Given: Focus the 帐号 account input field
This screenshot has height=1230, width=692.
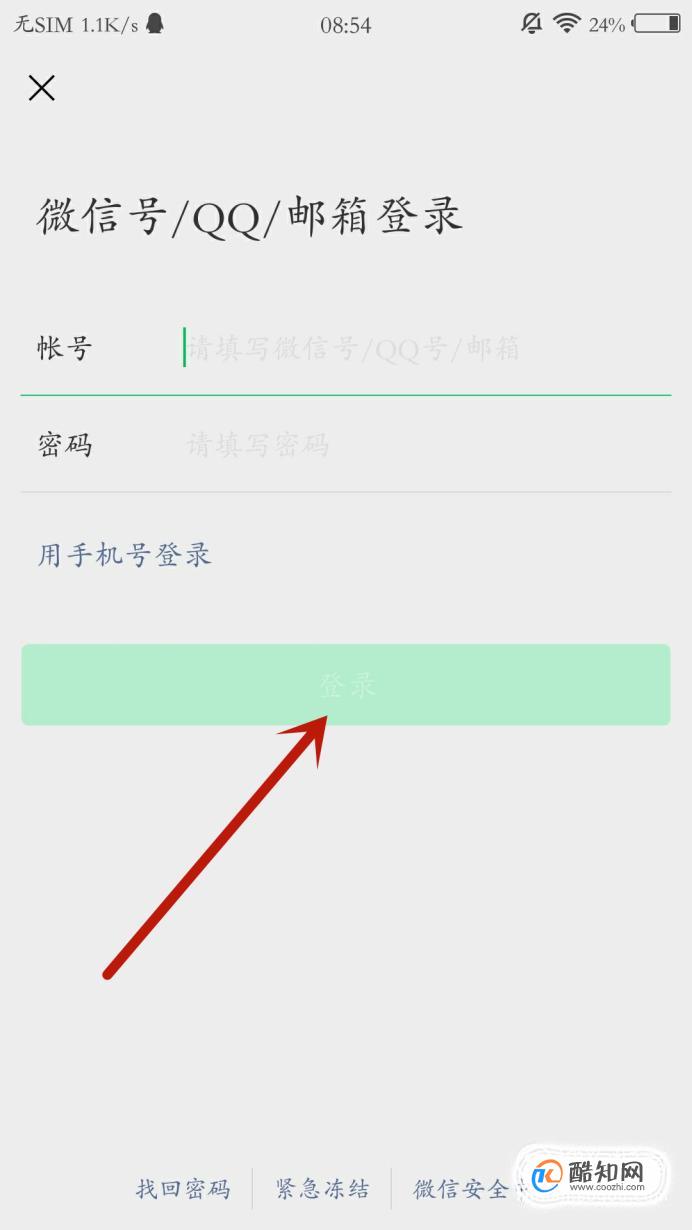Looking at the screenshot, I should 425,348.
